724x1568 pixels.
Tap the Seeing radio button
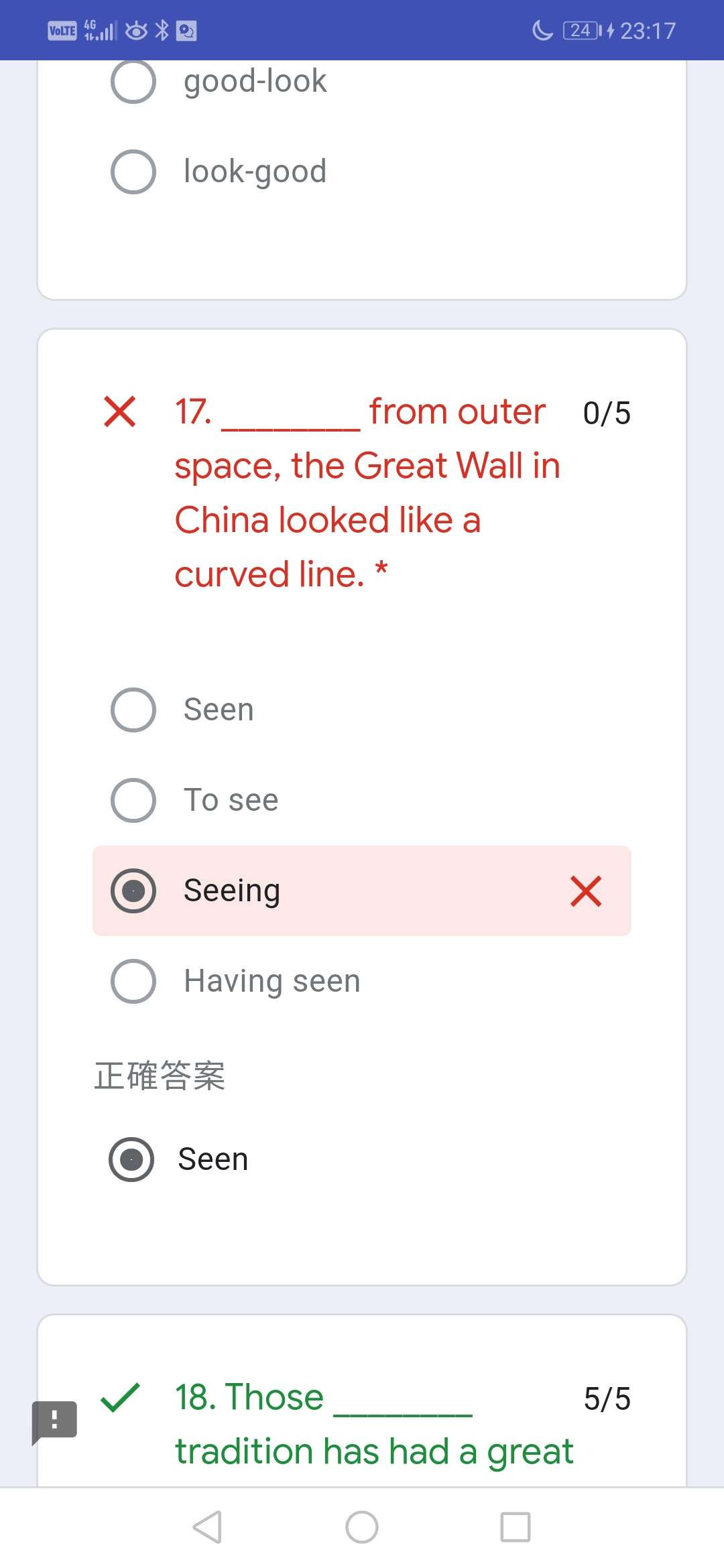click(133, 891)
